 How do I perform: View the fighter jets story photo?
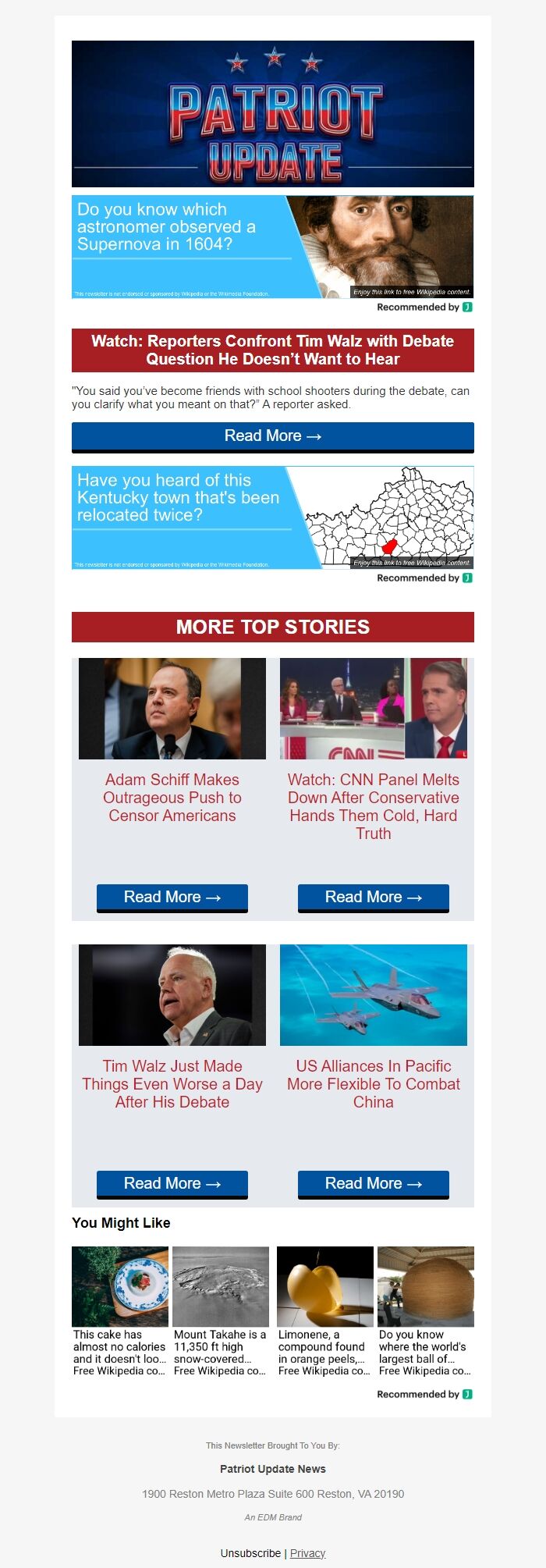(x=374, y=995)
